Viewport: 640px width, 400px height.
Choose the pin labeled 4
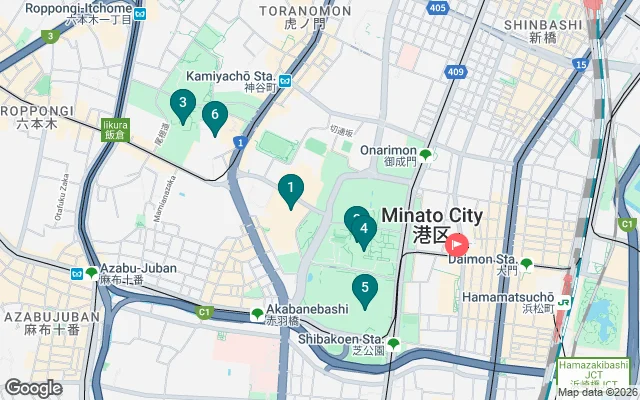365,229
